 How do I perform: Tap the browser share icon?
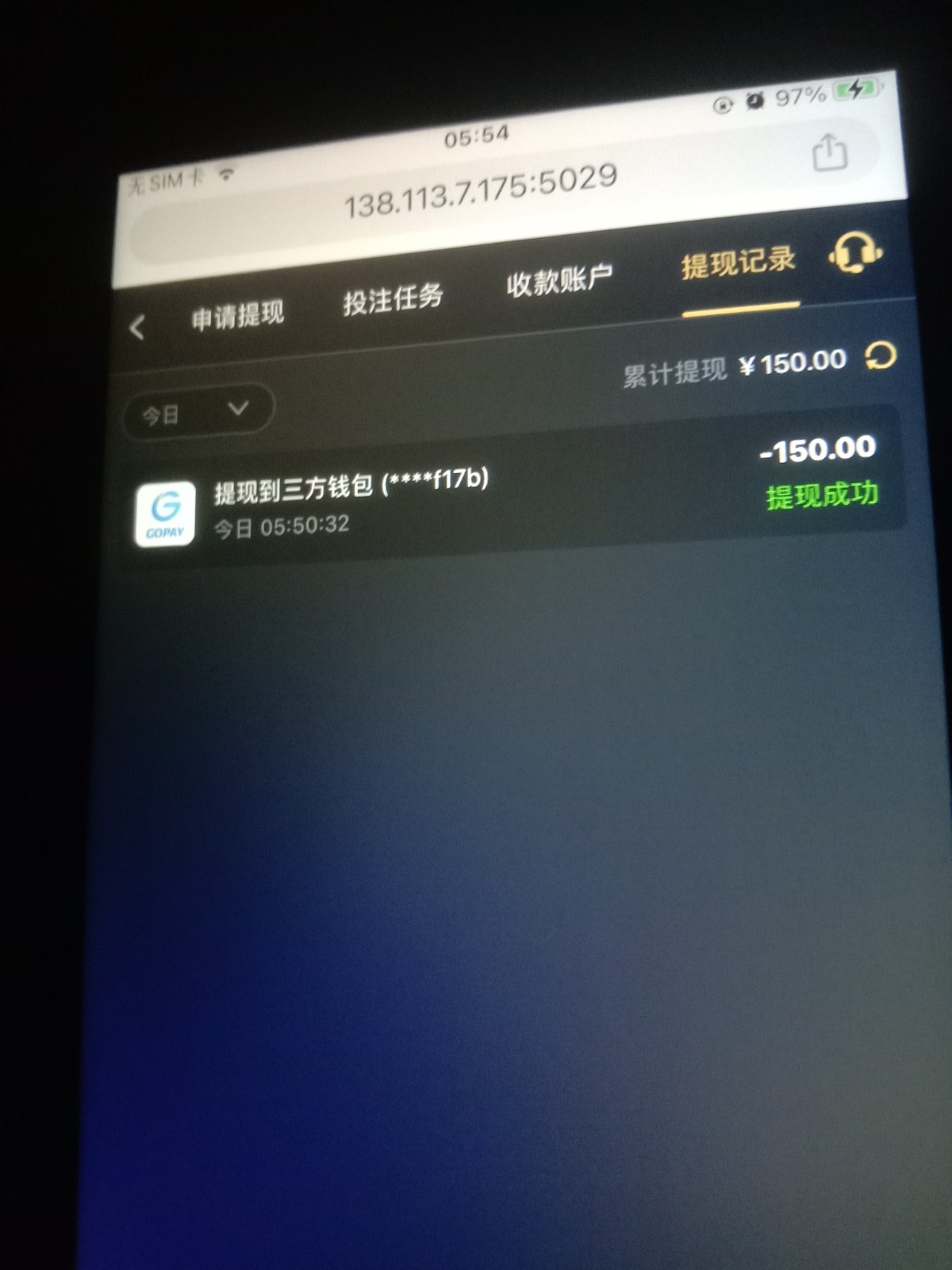click(x=830, y=152)
